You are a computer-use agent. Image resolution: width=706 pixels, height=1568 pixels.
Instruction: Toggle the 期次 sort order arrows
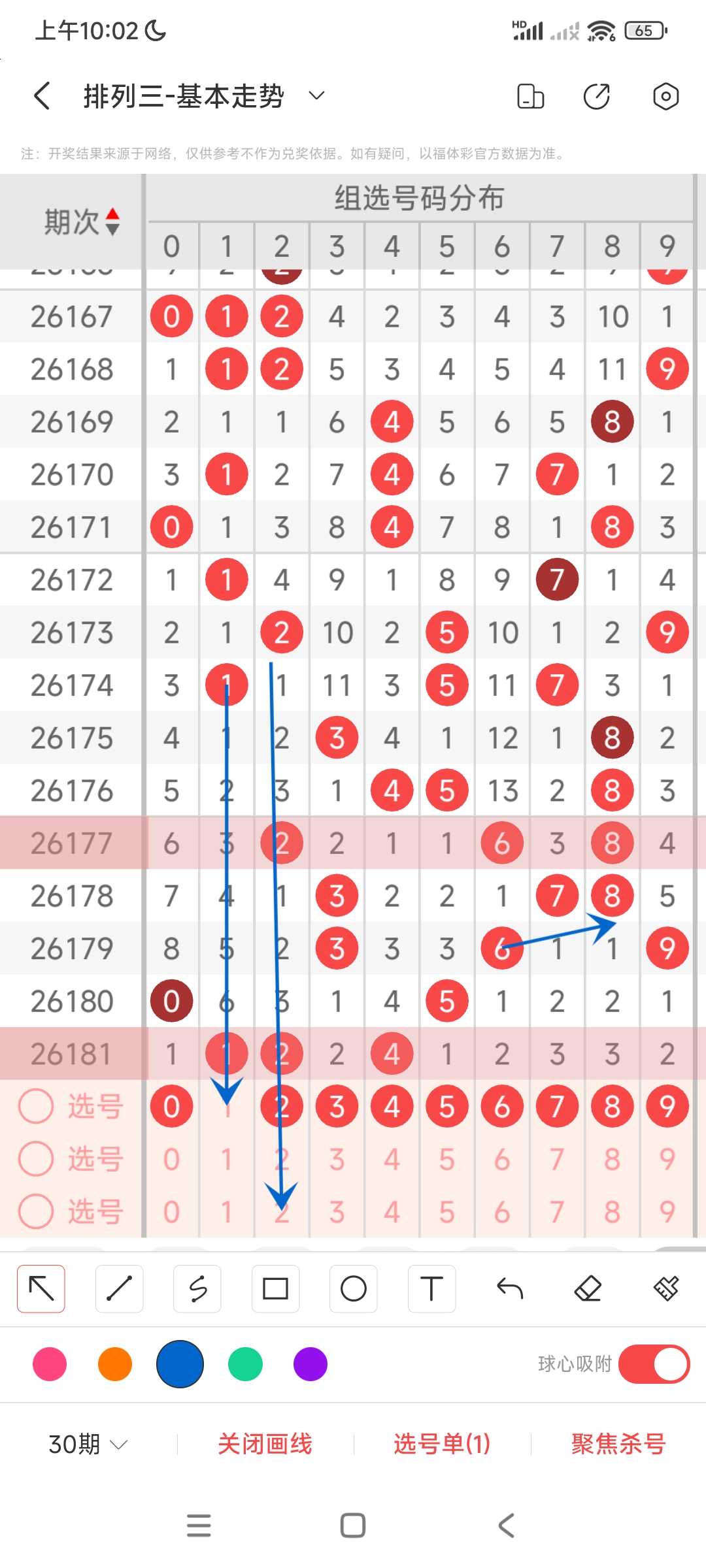112,221
